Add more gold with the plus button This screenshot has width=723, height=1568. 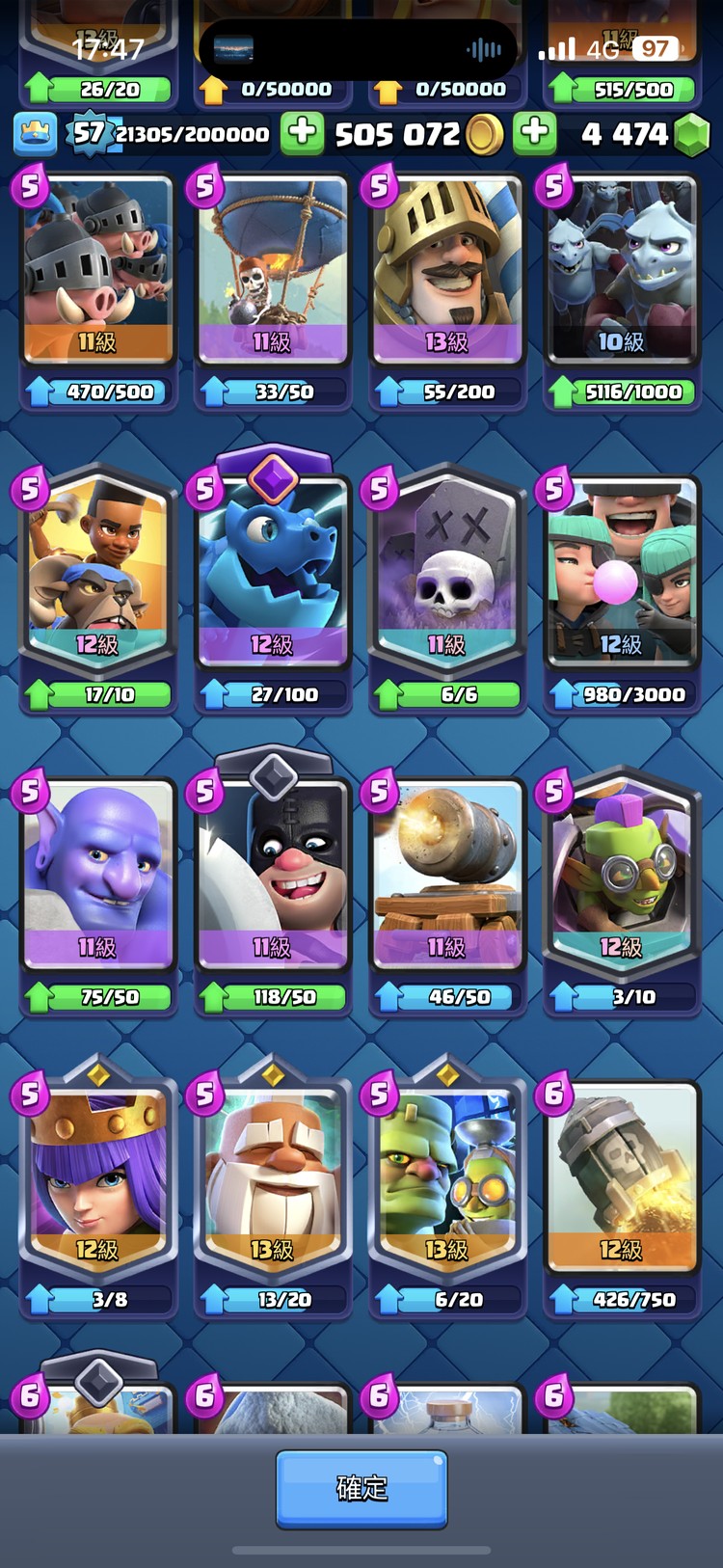302,134
